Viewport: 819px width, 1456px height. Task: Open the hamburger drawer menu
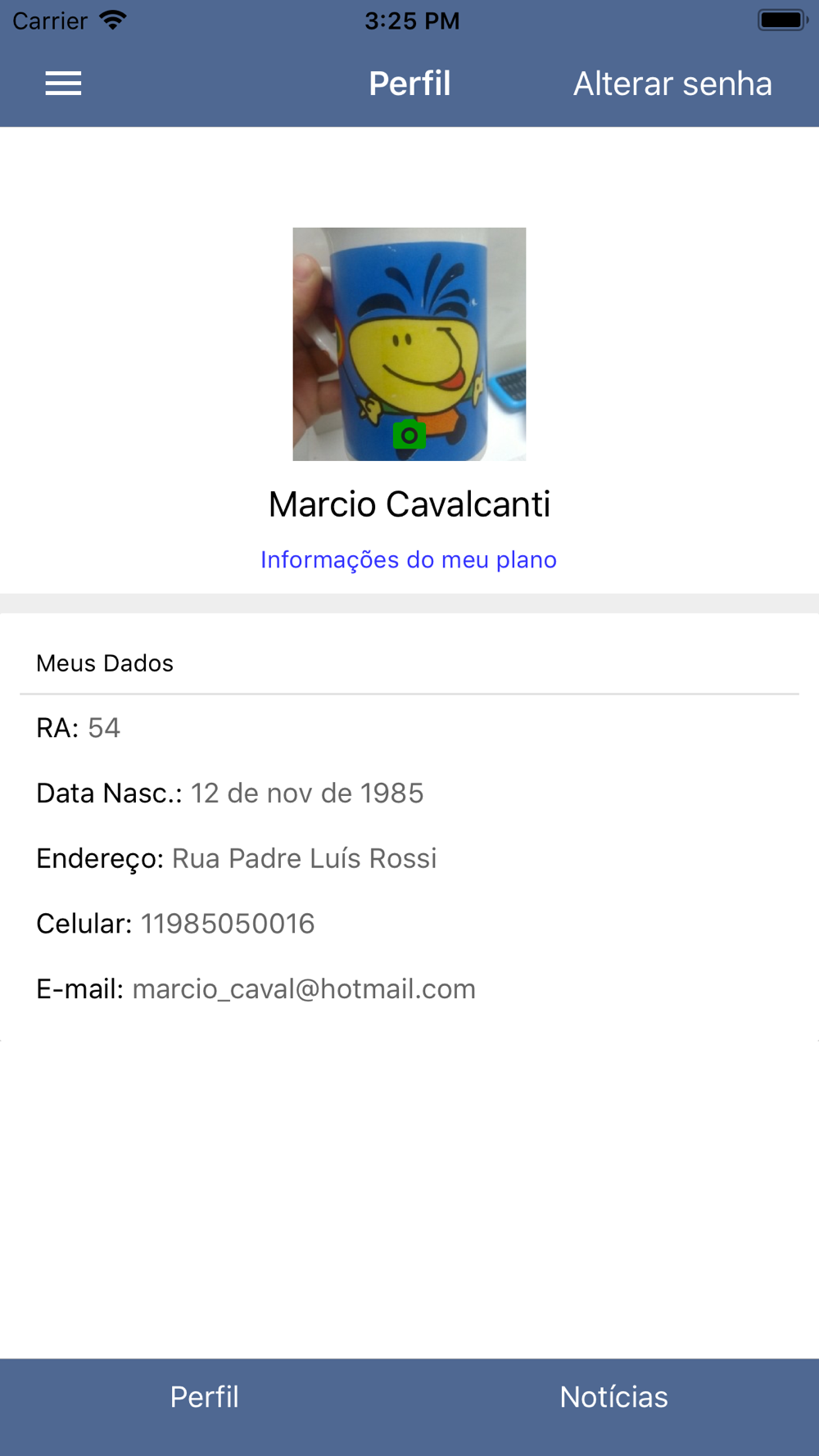click(63, 84)
